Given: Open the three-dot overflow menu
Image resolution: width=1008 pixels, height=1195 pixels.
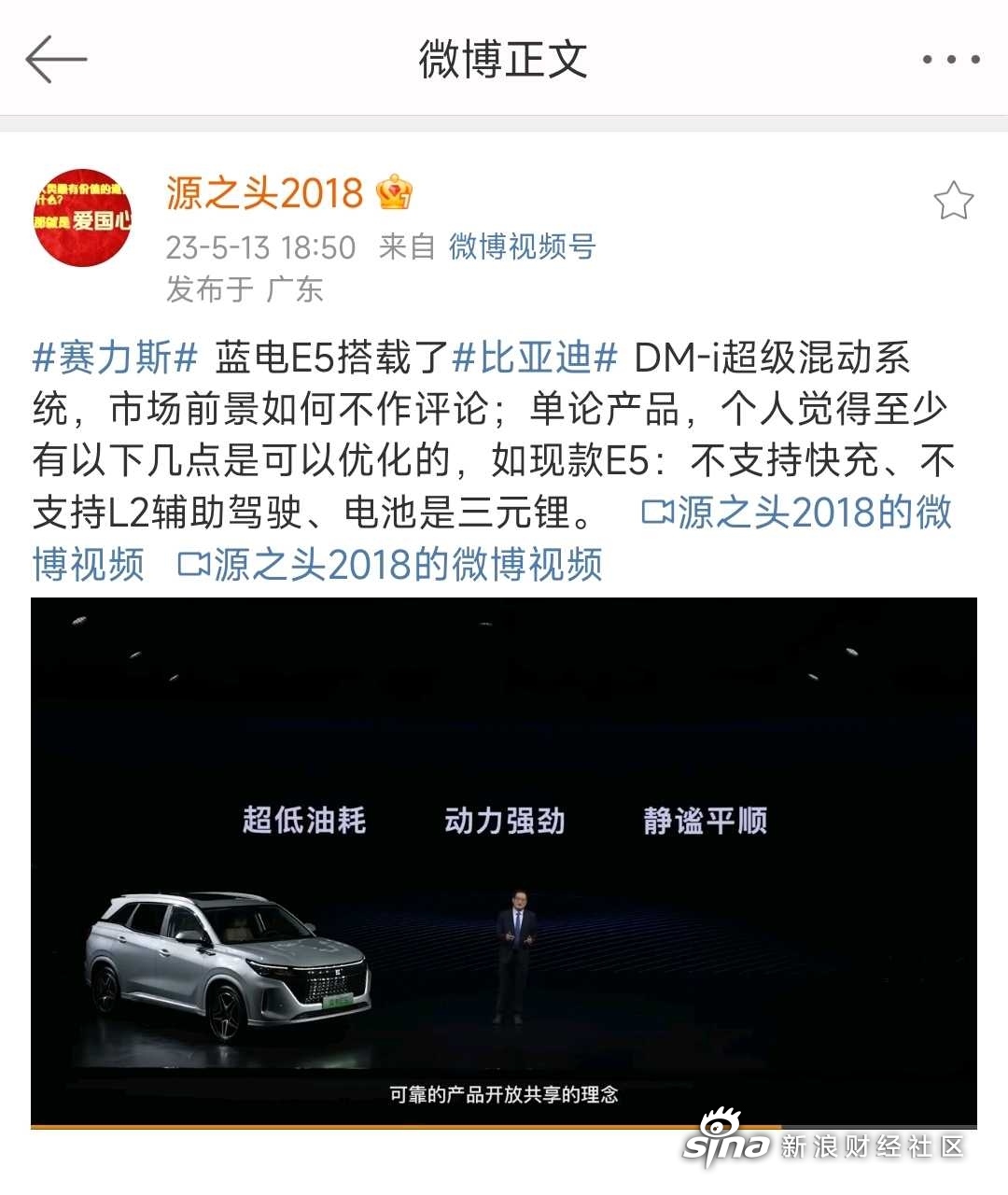Looking at the screenshot, I should 950,60.
